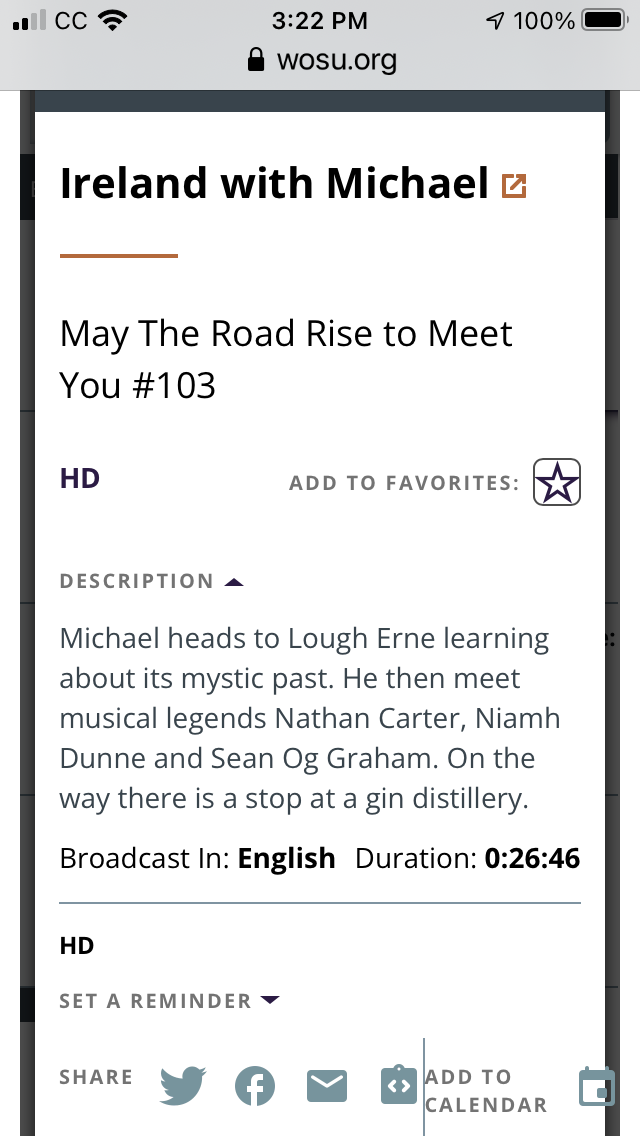Share this episode on Twitter
This screenshot has height=1136, width=640.
184,1086
